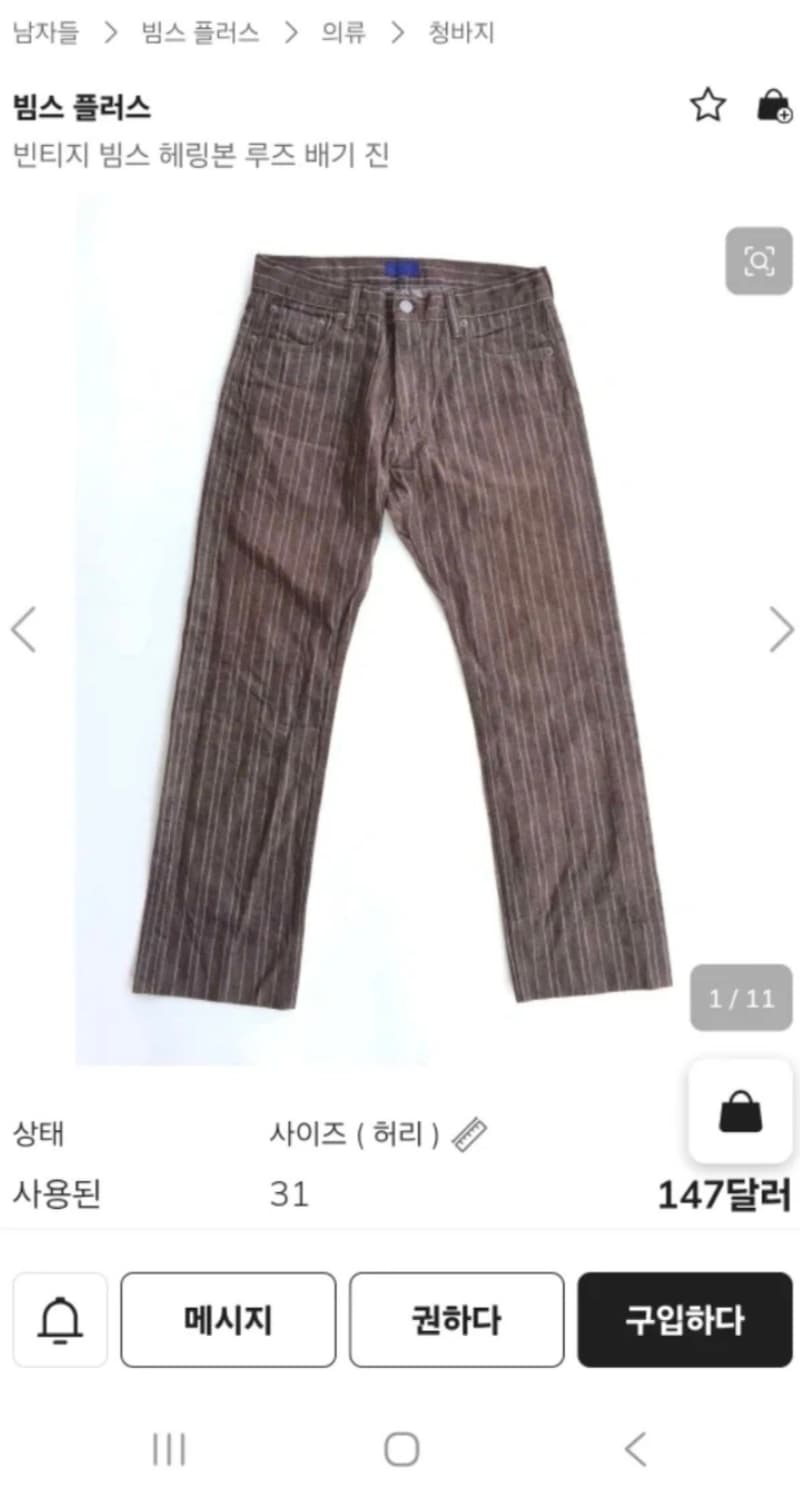
Task: Go to previous photo with left chevron
Action: click(22, 628)
